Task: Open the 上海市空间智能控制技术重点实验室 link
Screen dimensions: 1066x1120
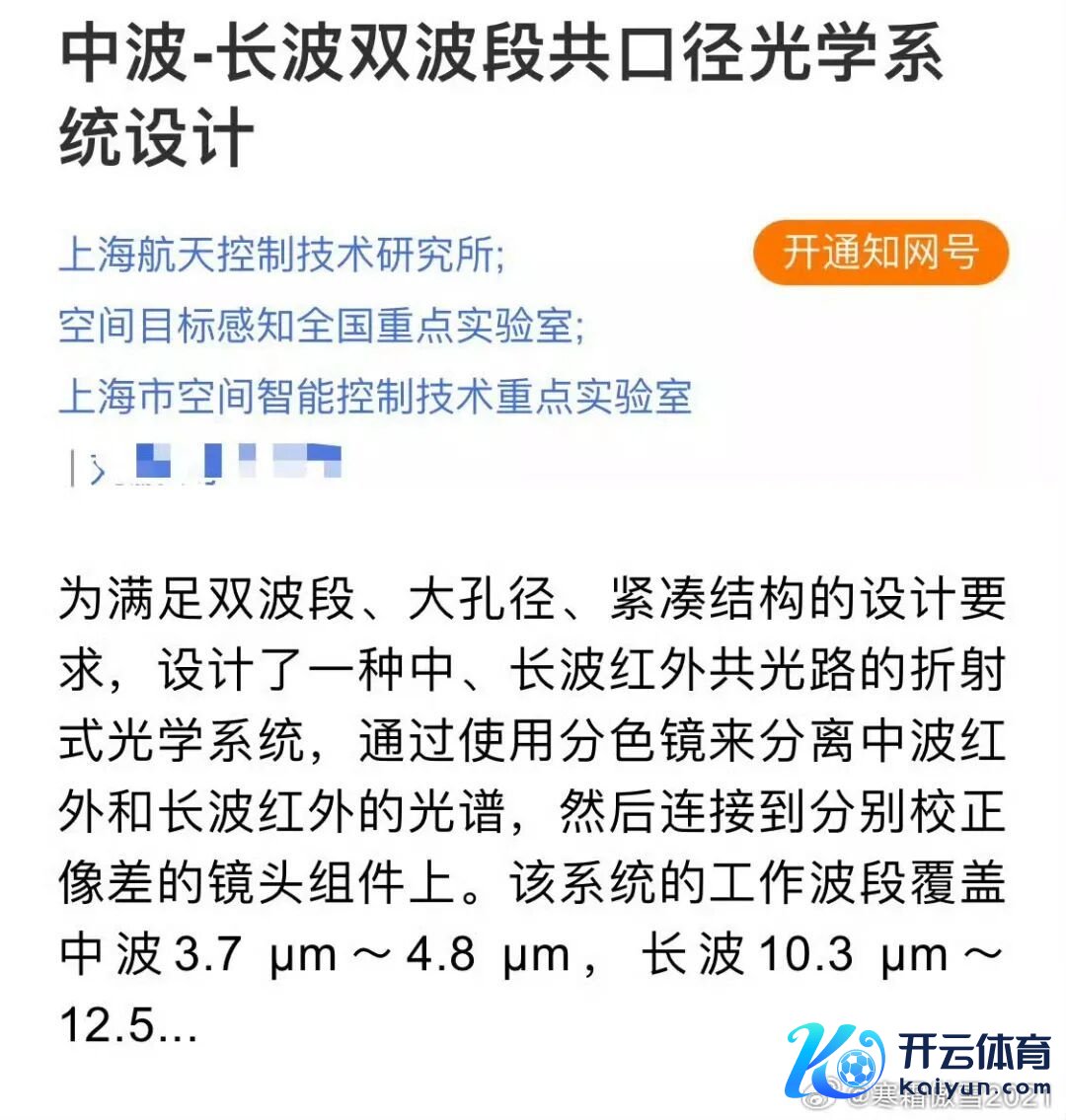Action: pyautogui.click(x=375, y=396)
